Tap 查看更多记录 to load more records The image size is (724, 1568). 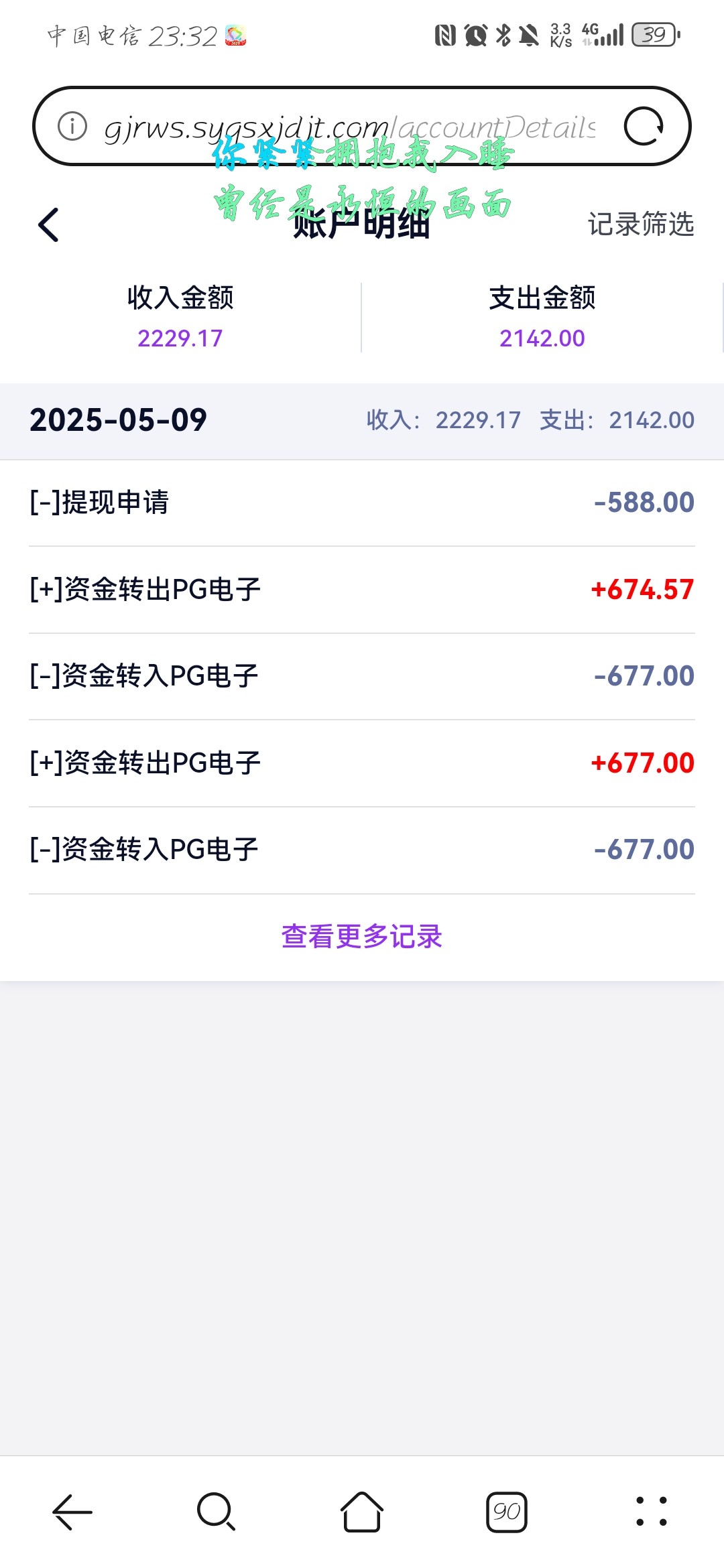[362, 936]
